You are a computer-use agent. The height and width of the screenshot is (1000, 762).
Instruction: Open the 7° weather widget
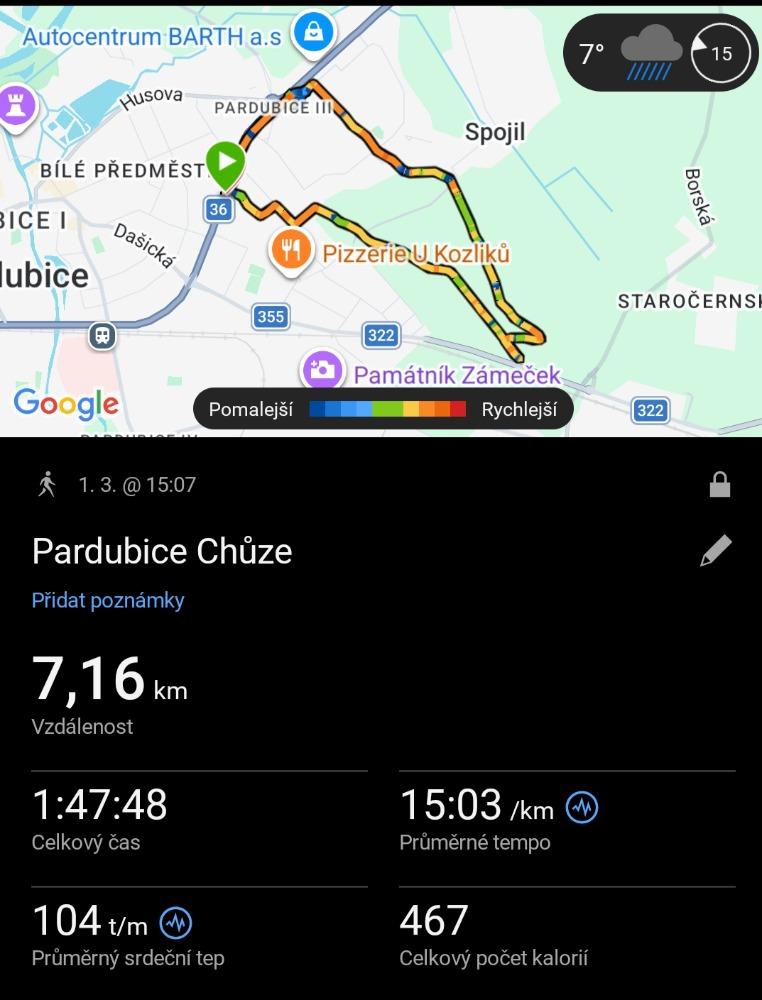pos(660,52)
